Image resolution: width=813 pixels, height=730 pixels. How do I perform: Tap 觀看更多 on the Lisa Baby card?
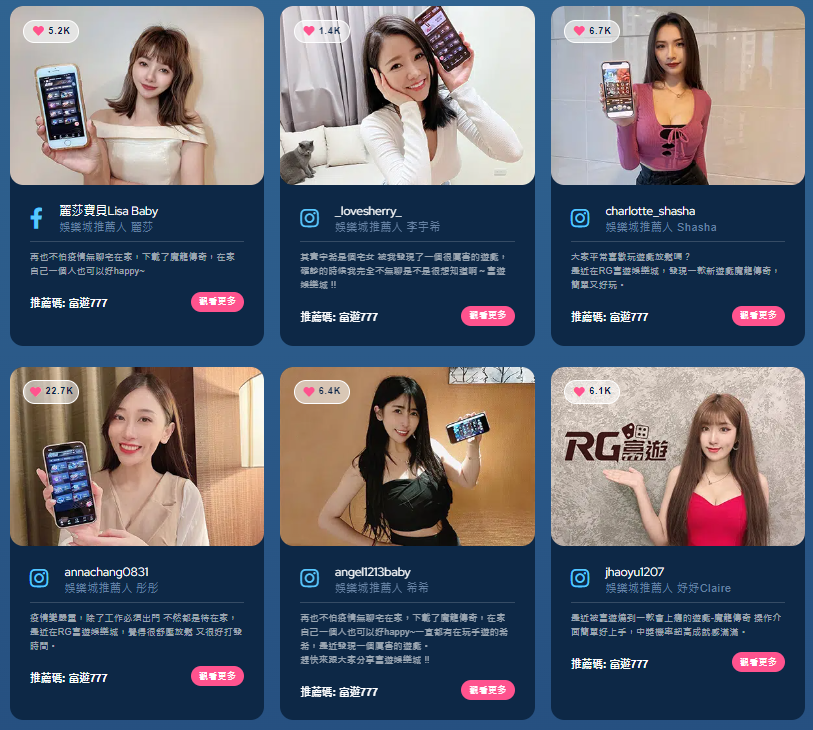pyautogui.click(x=217, y=302)
